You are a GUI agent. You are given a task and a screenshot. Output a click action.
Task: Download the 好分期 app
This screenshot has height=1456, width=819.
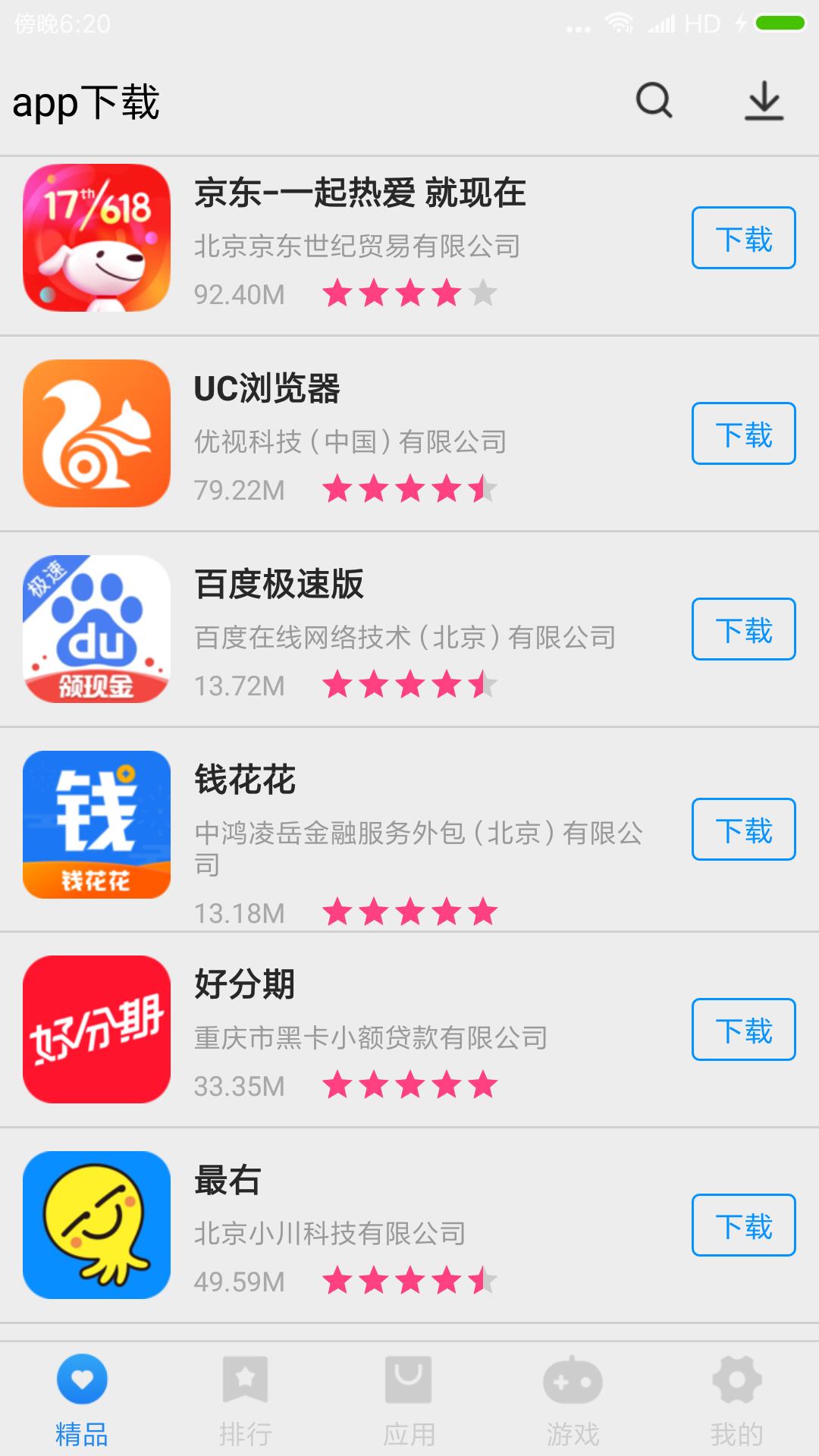pos(743,1030)
